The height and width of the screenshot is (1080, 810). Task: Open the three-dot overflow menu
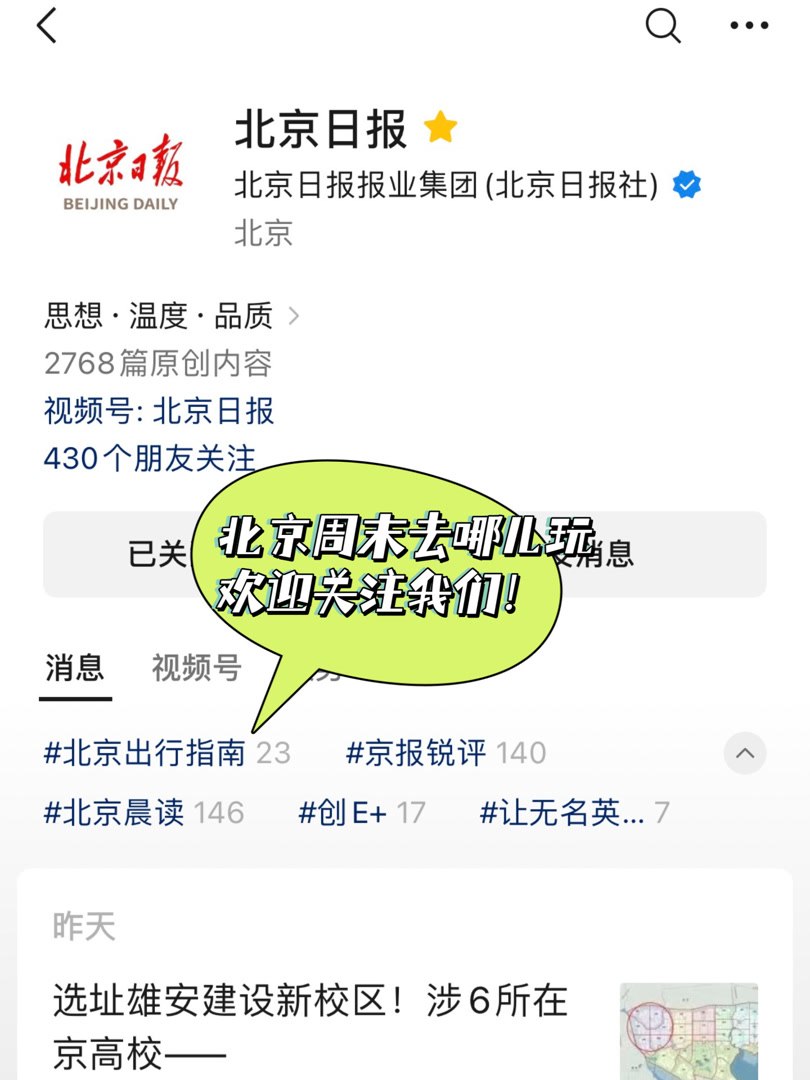point(749,26)
